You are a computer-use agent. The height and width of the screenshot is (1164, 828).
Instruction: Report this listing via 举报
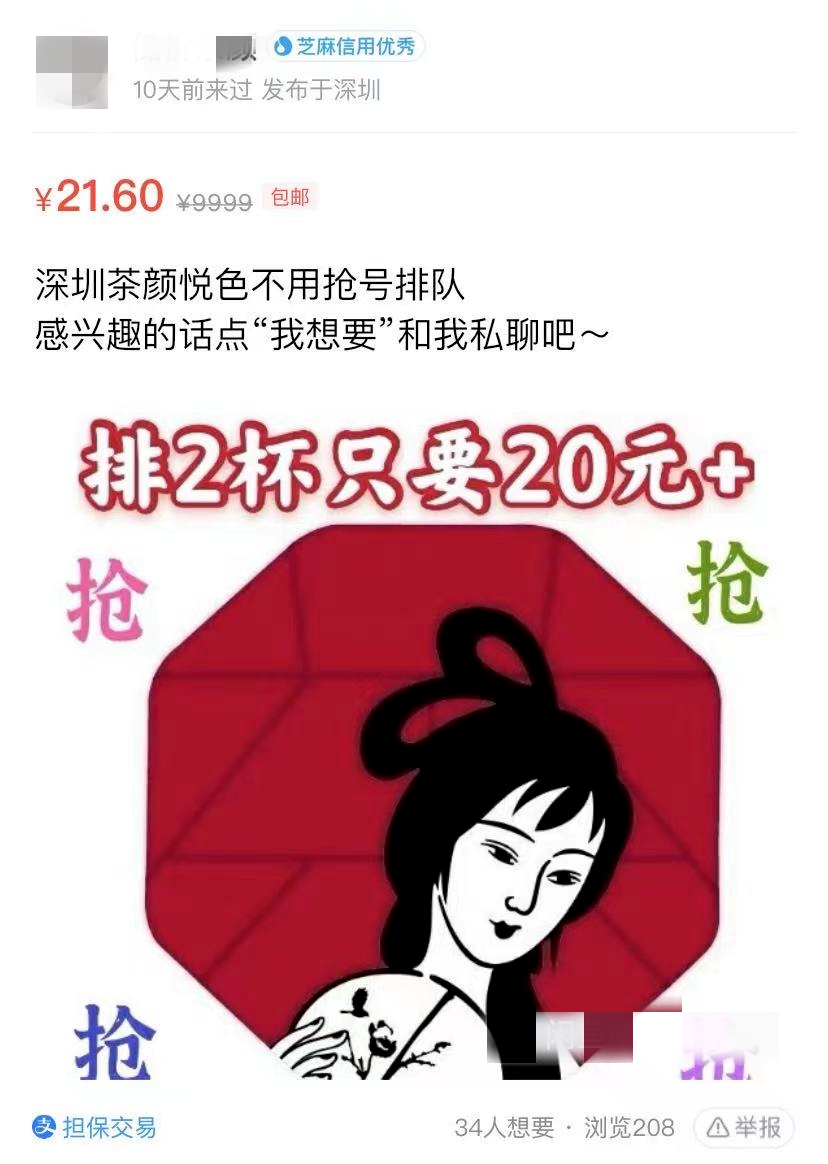pyautogui.click(x=744, y=1128)
